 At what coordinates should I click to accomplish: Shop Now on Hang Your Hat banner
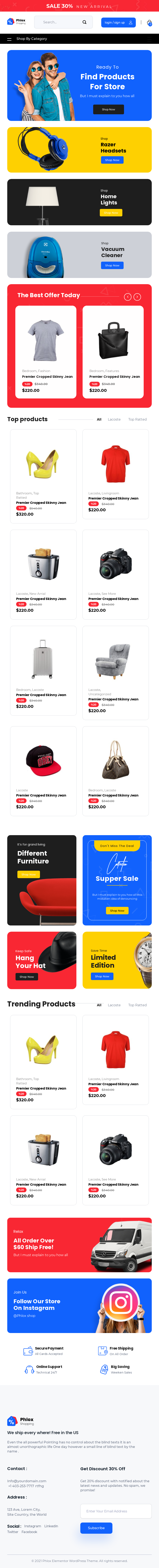(x=27, y=976)
